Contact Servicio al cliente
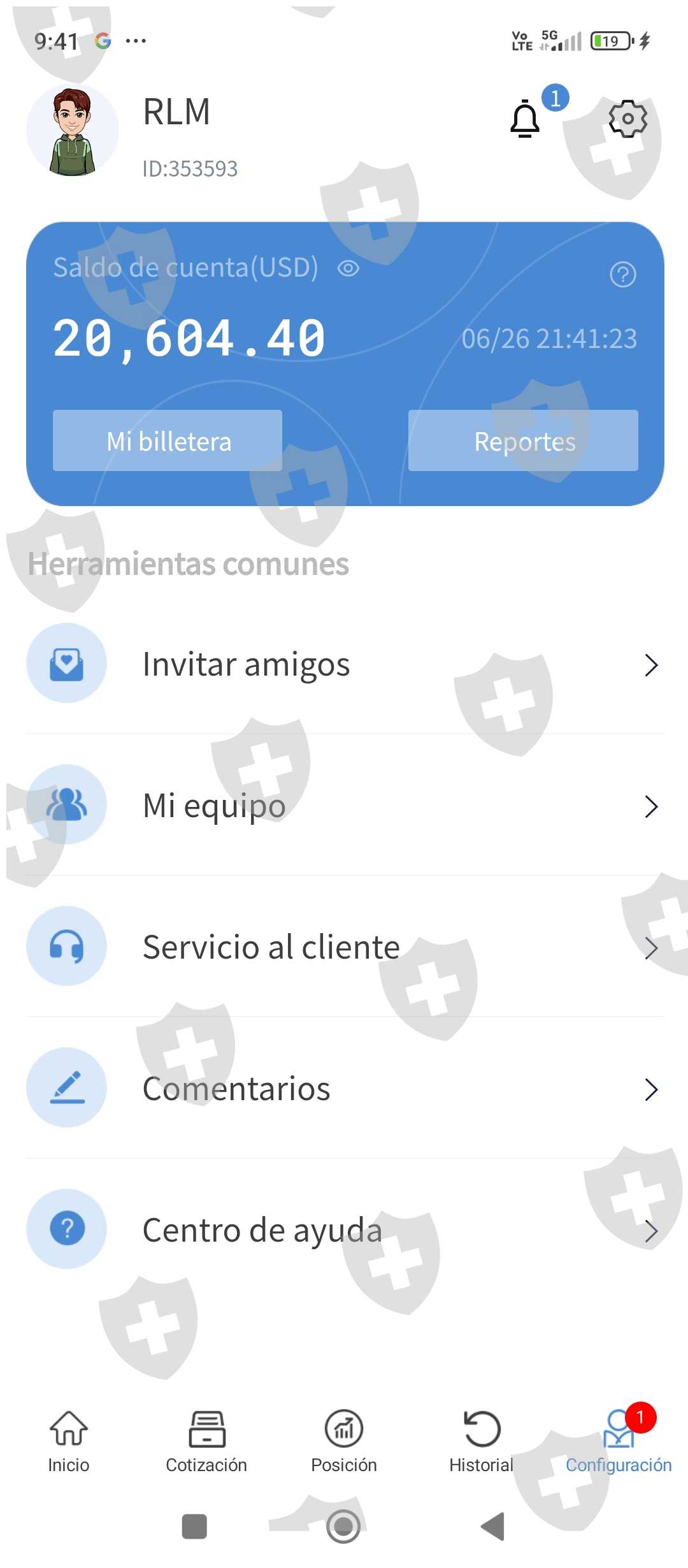This screenshot has height=1568, width=688. (x=345, y=947)
